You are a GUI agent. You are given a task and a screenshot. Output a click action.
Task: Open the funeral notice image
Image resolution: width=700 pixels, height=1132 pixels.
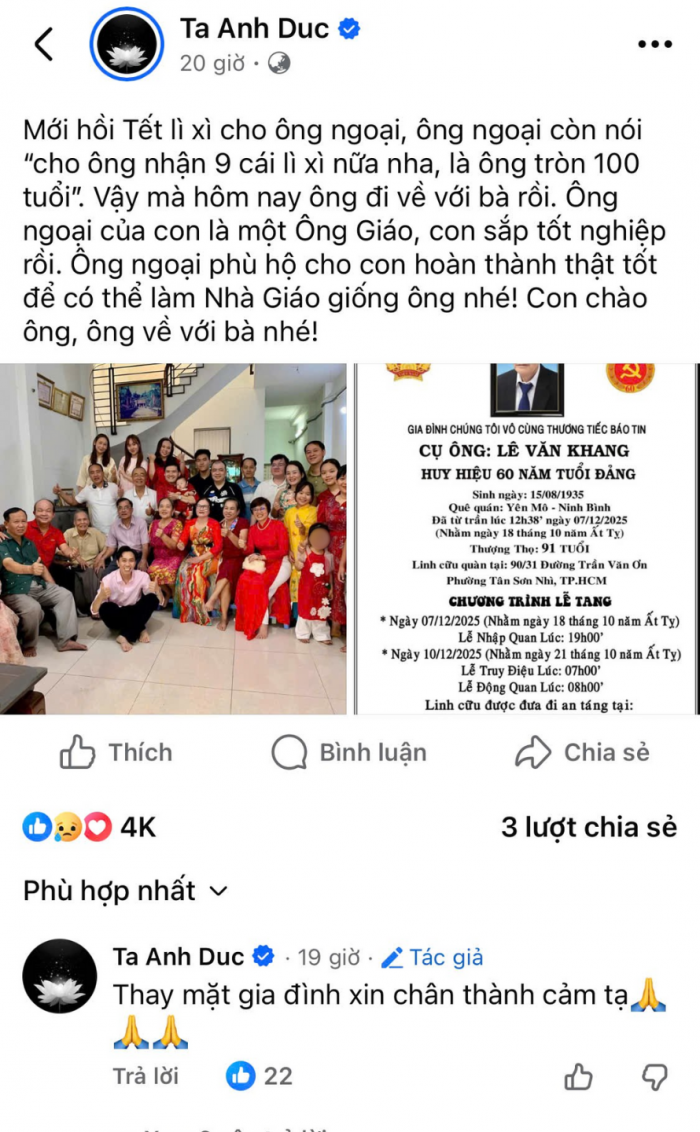pos(528,538)
